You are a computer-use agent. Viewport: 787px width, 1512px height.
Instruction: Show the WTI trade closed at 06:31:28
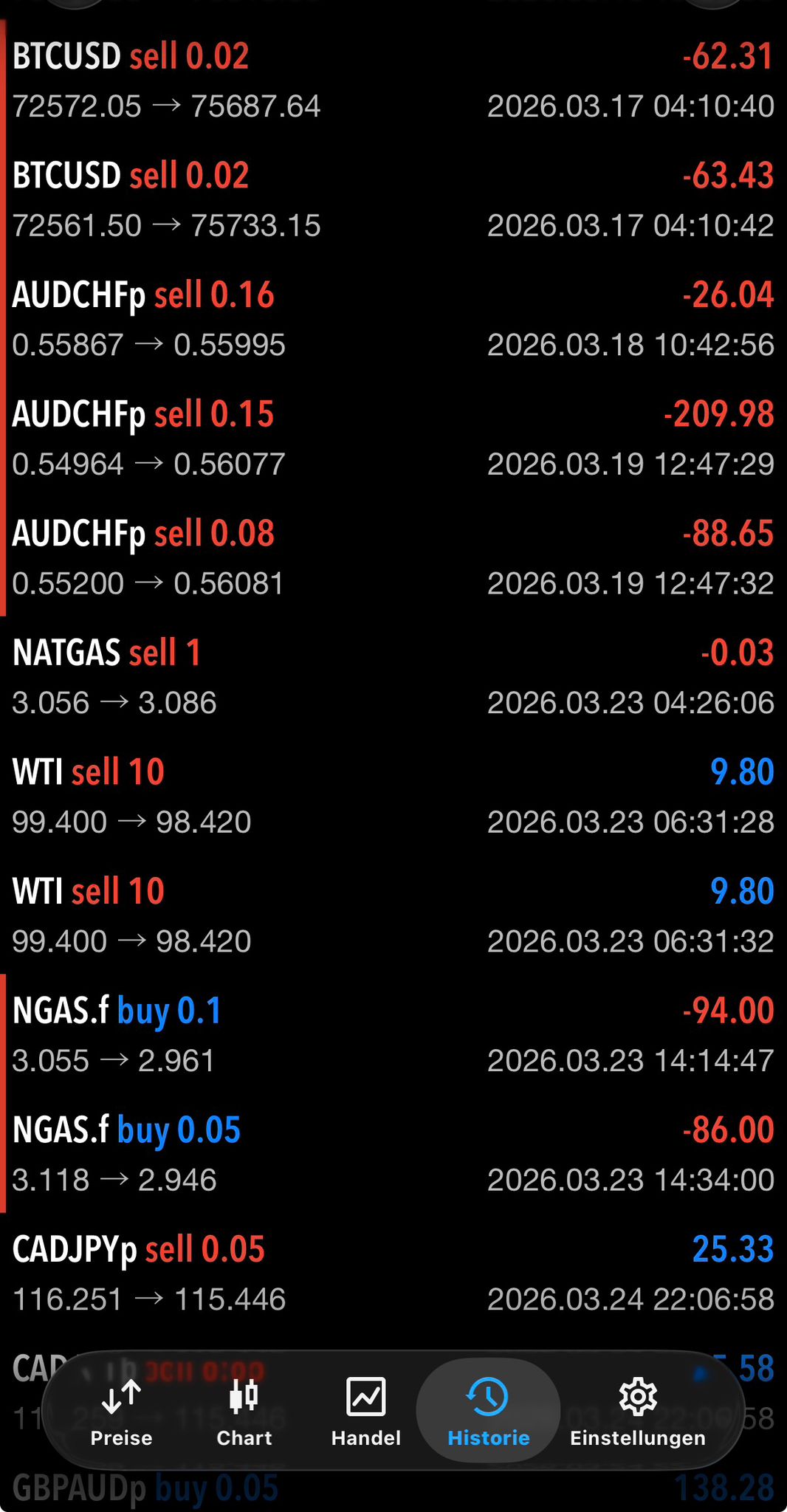[x=393, y=797]
